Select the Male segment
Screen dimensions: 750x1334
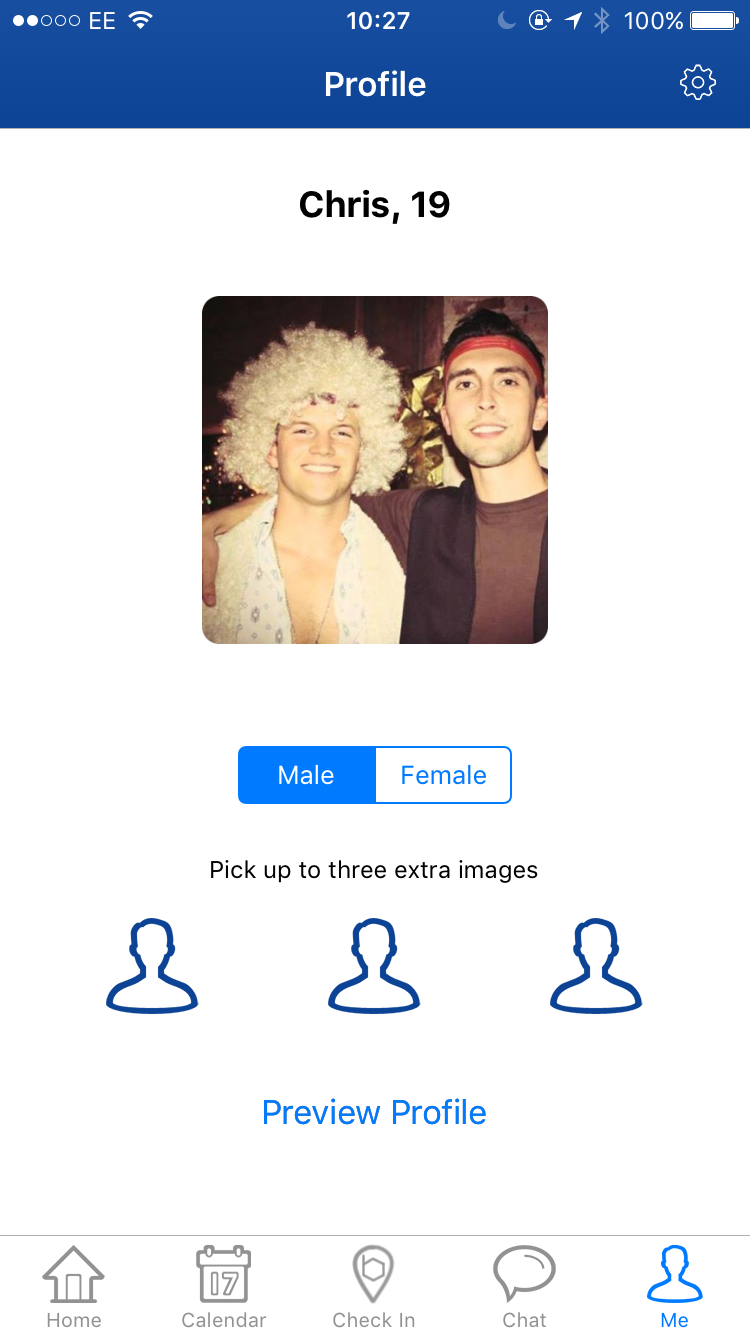coord(307,775)
